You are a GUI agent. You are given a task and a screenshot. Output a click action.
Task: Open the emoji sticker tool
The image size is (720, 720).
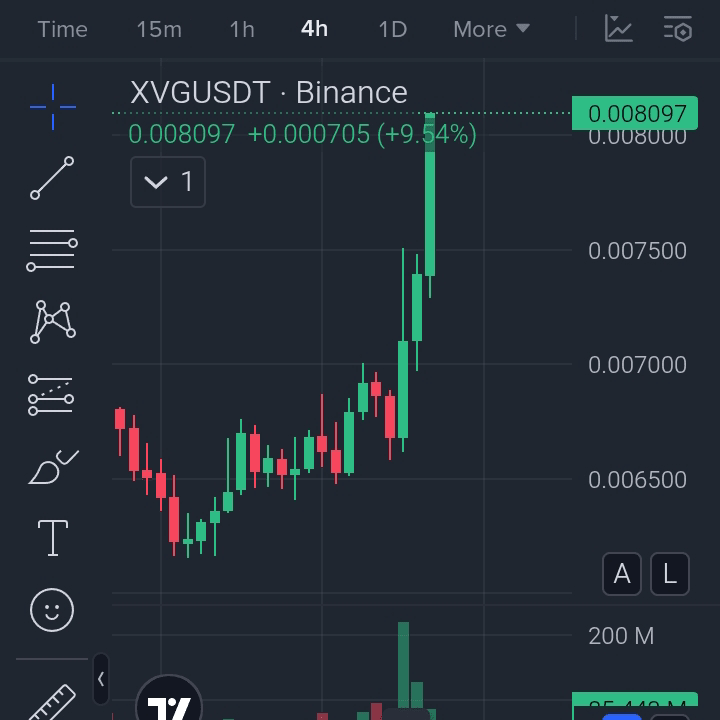pos(52,609)
